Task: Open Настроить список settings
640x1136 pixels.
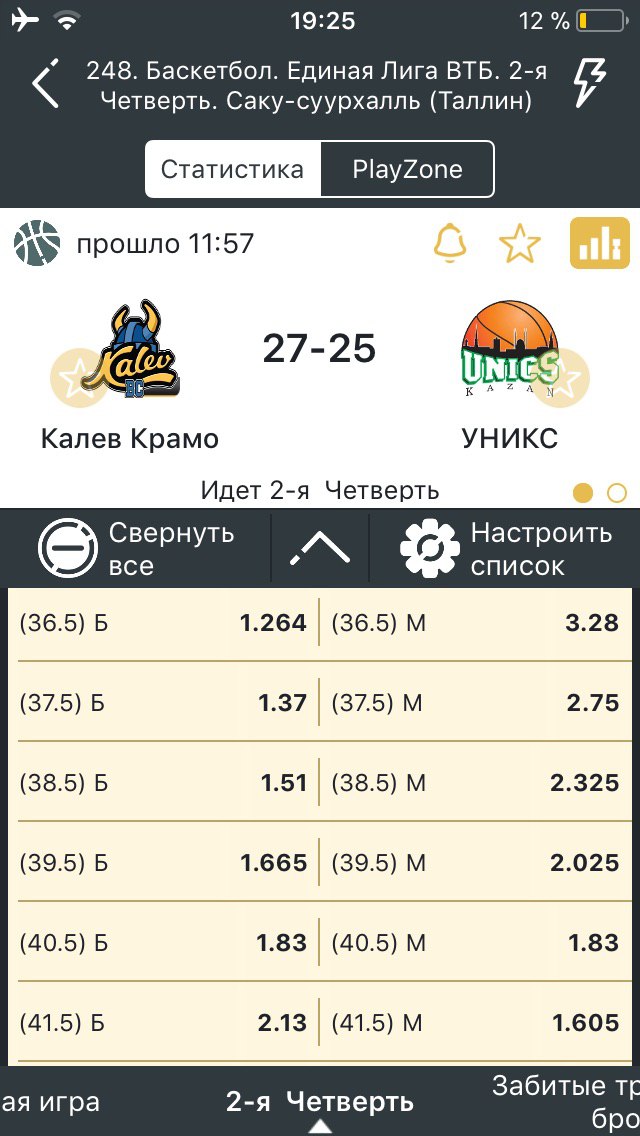Action: 505,548
